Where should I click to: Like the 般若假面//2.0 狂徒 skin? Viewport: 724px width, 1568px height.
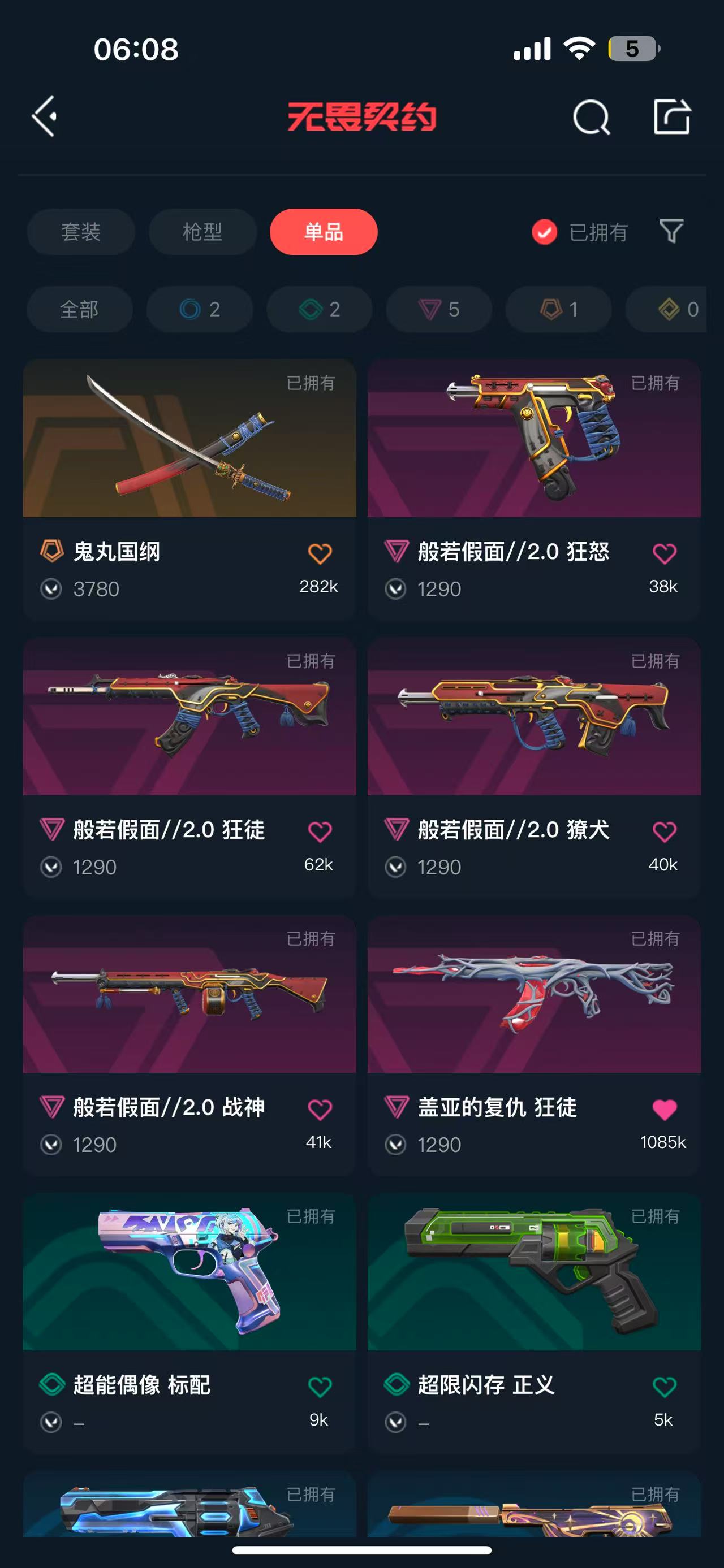click(320, 831)
